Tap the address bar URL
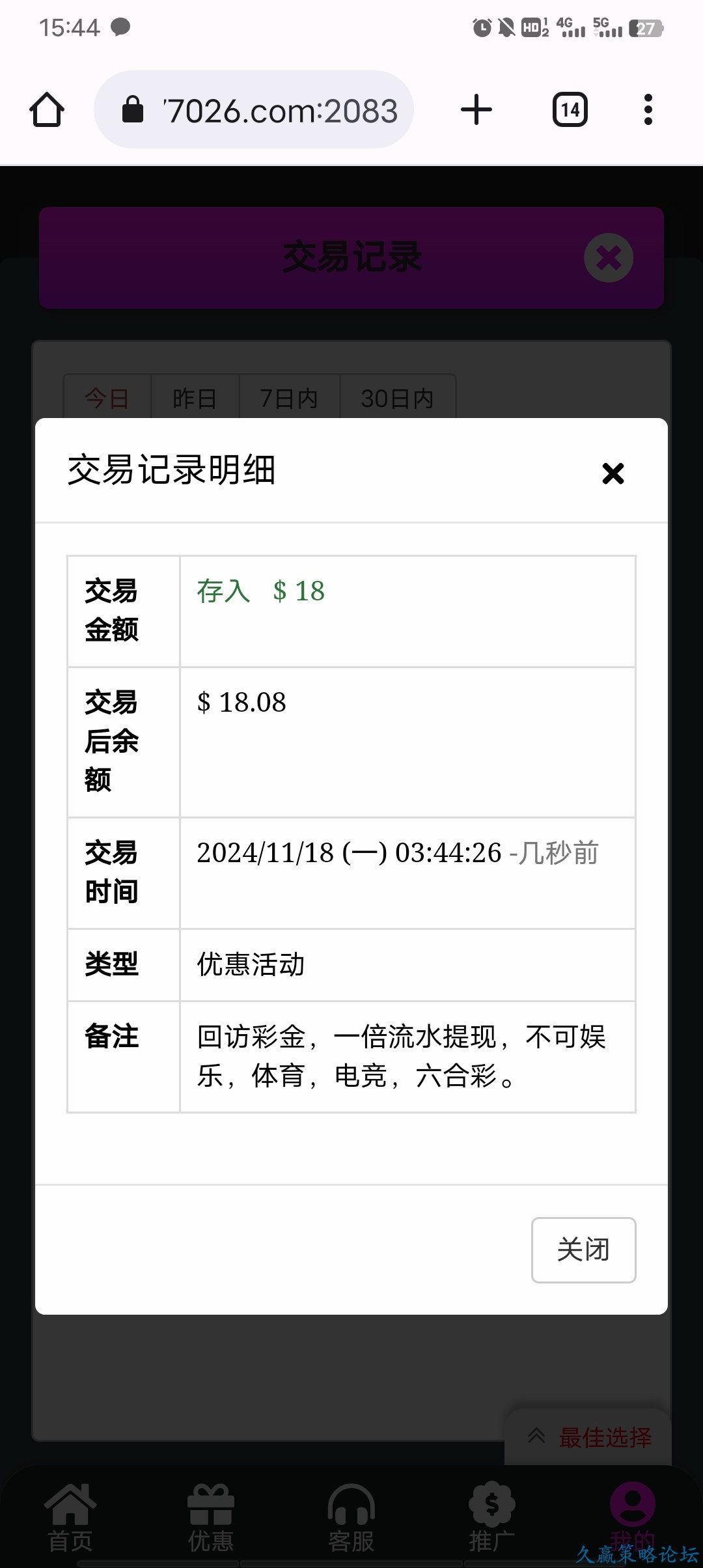The height and width of the screenshot is (1568, 703). [280, 111]
